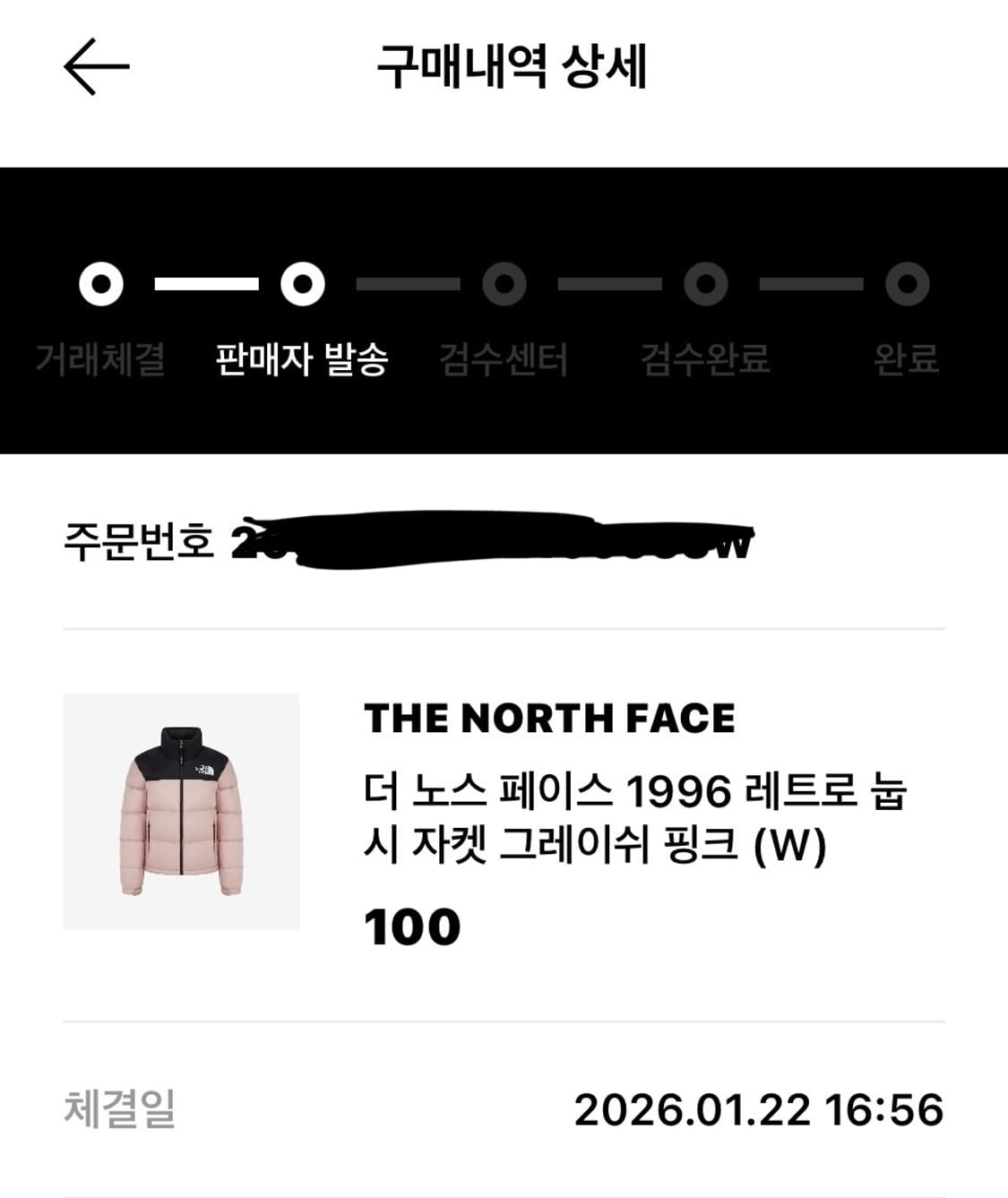Select the 거래체결 stage label
1008x1198 pixels.
[x=101, y=358]
